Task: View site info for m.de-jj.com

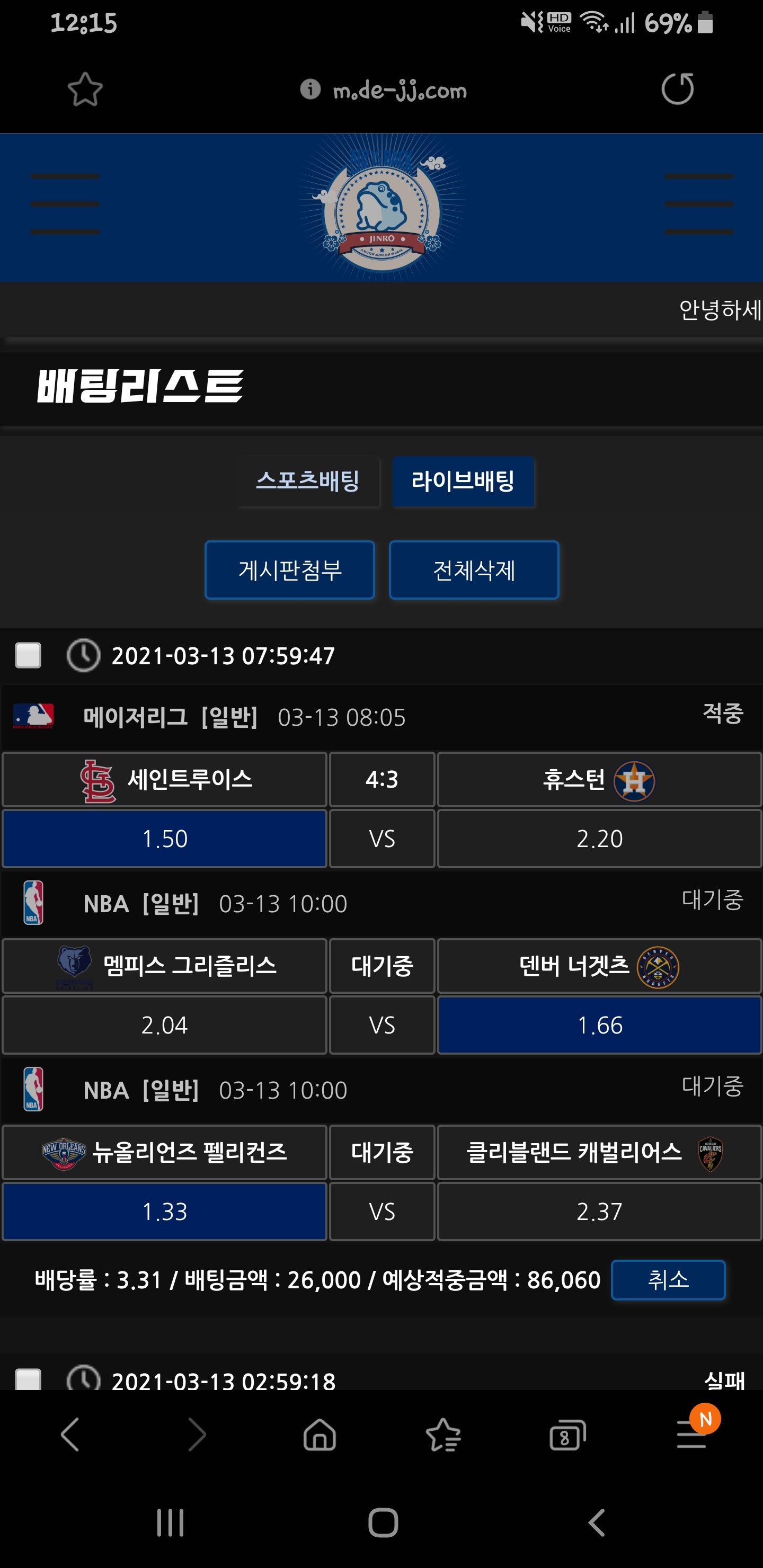Action: (x=310, y=90)
